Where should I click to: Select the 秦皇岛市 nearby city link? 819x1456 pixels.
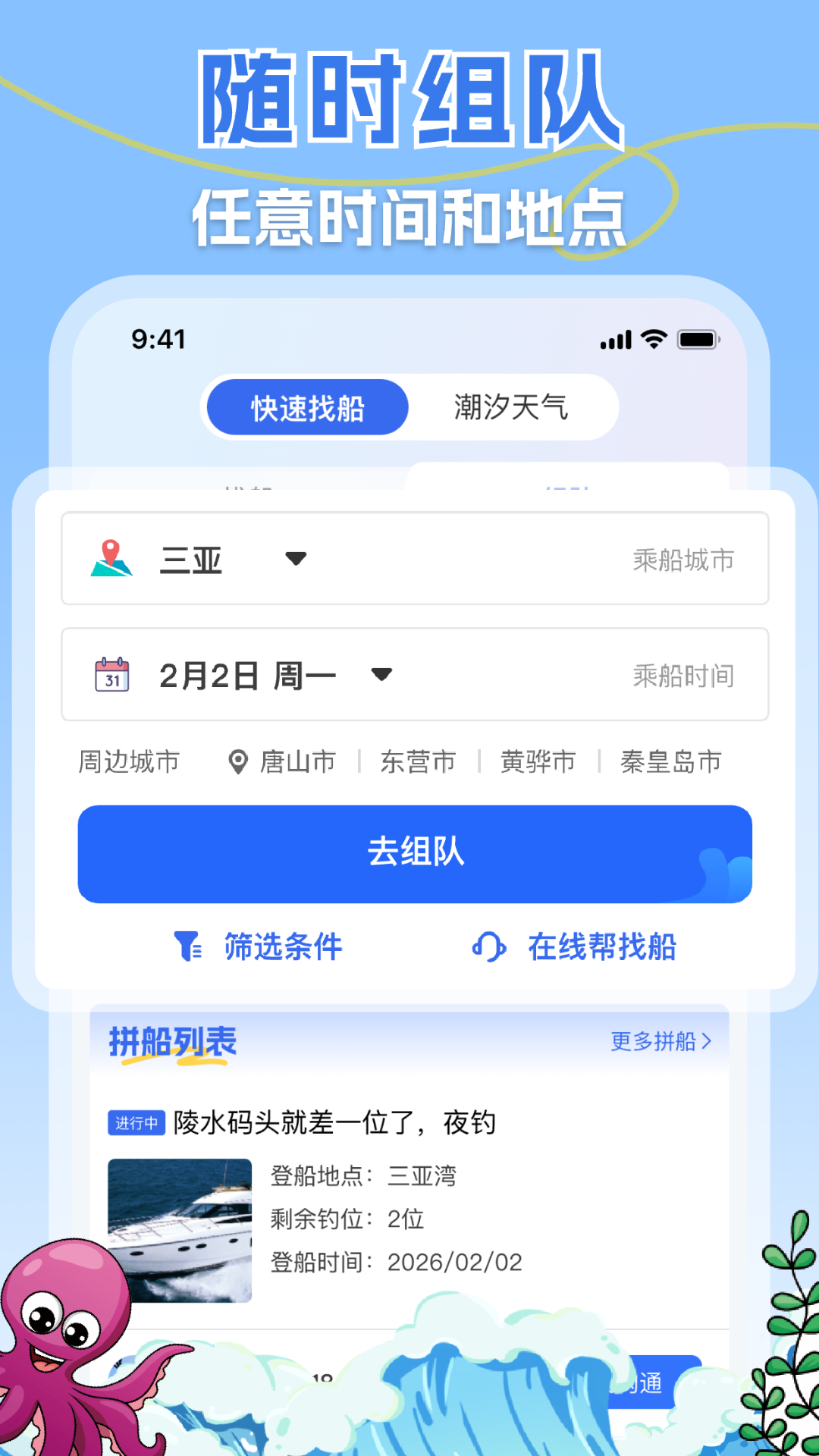(x=670, y=761)
